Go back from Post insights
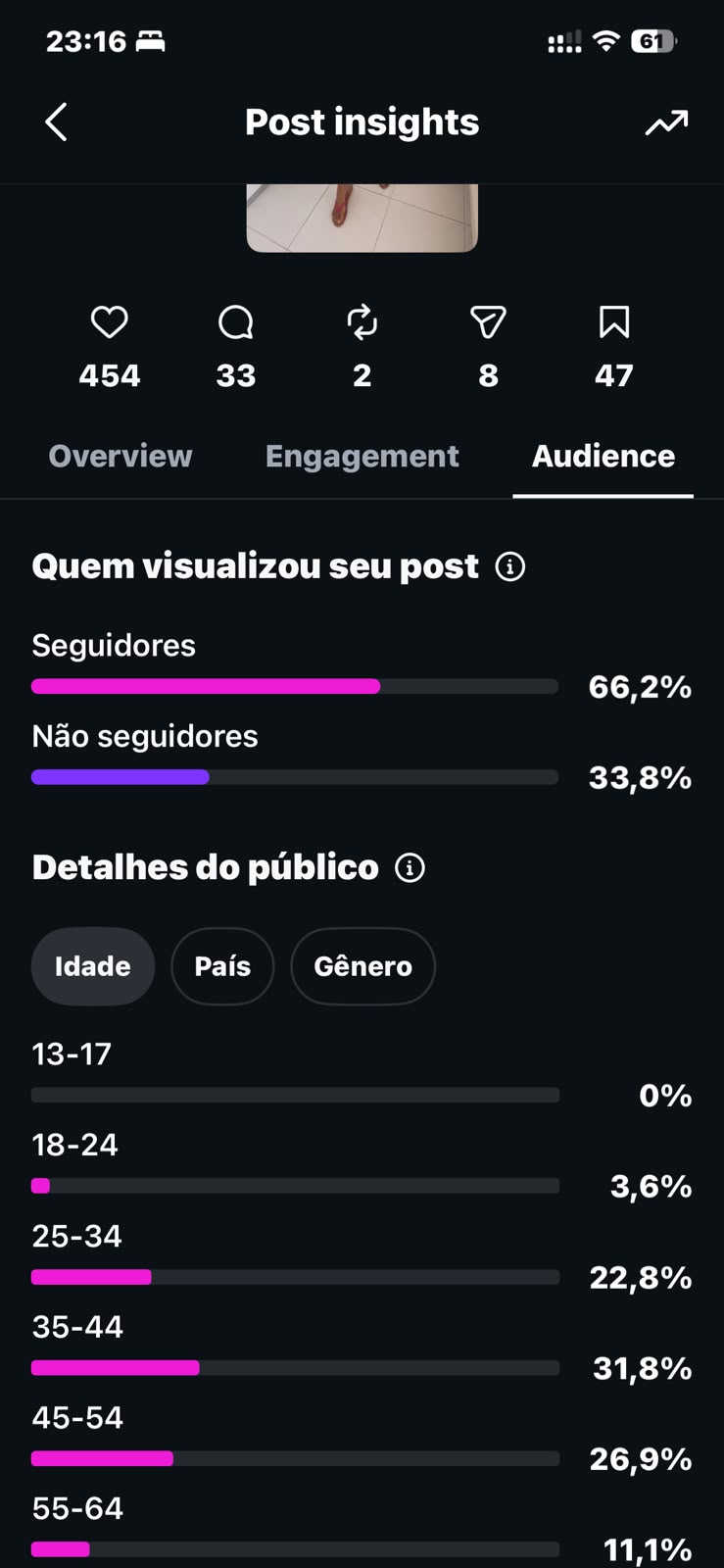 [x=57, y=122]
